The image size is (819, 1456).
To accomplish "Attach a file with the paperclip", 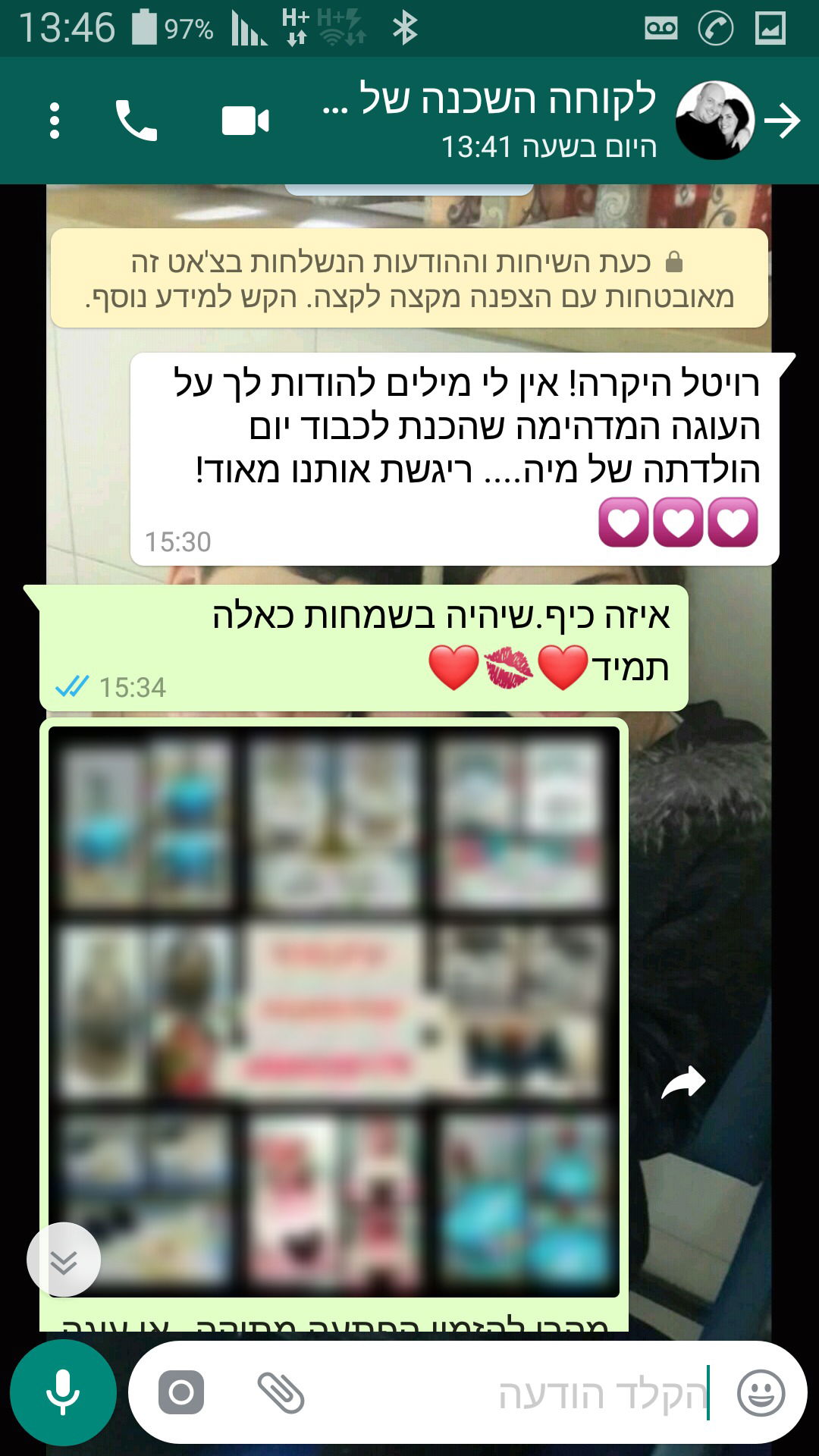I will (x=281, y=1392).
